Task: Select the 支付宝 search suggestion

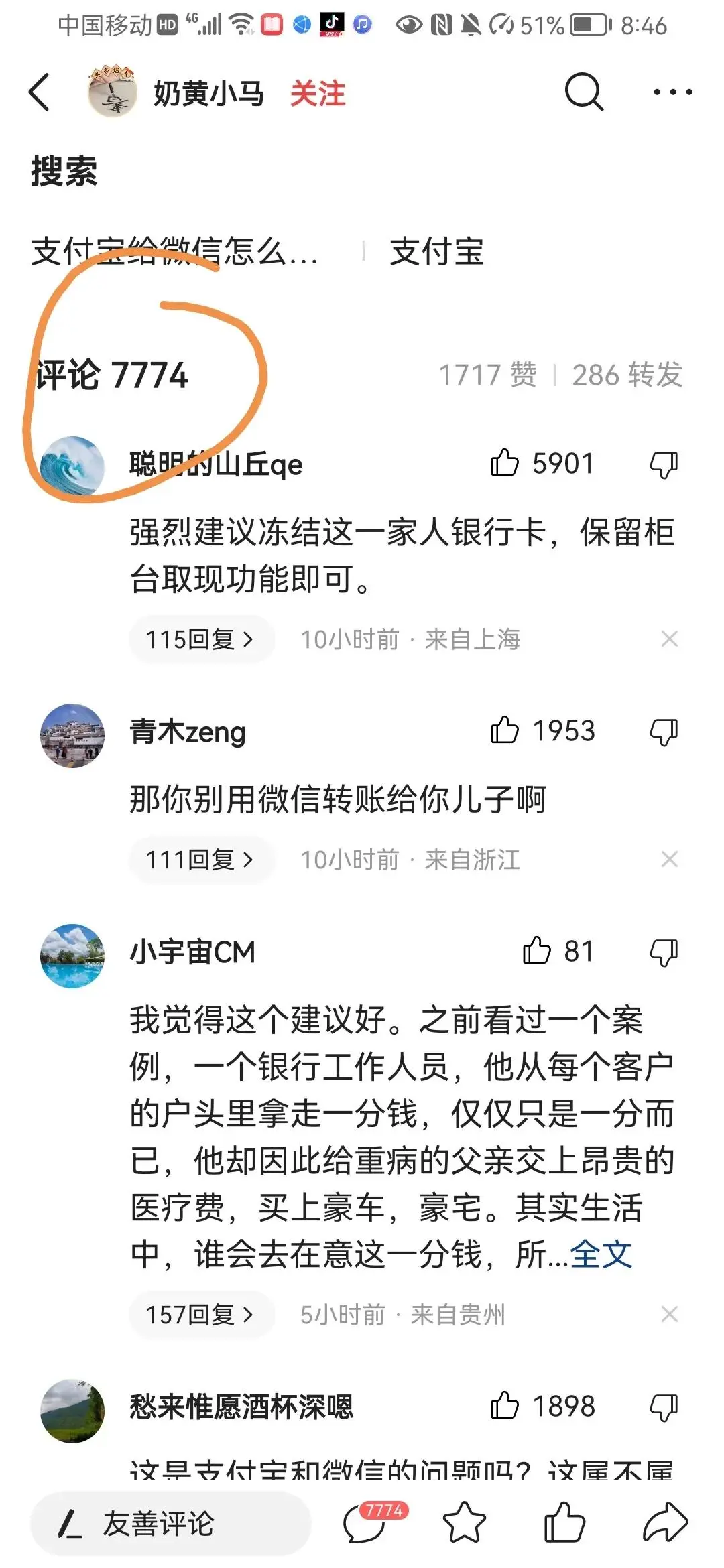Action: pos(436,252)
